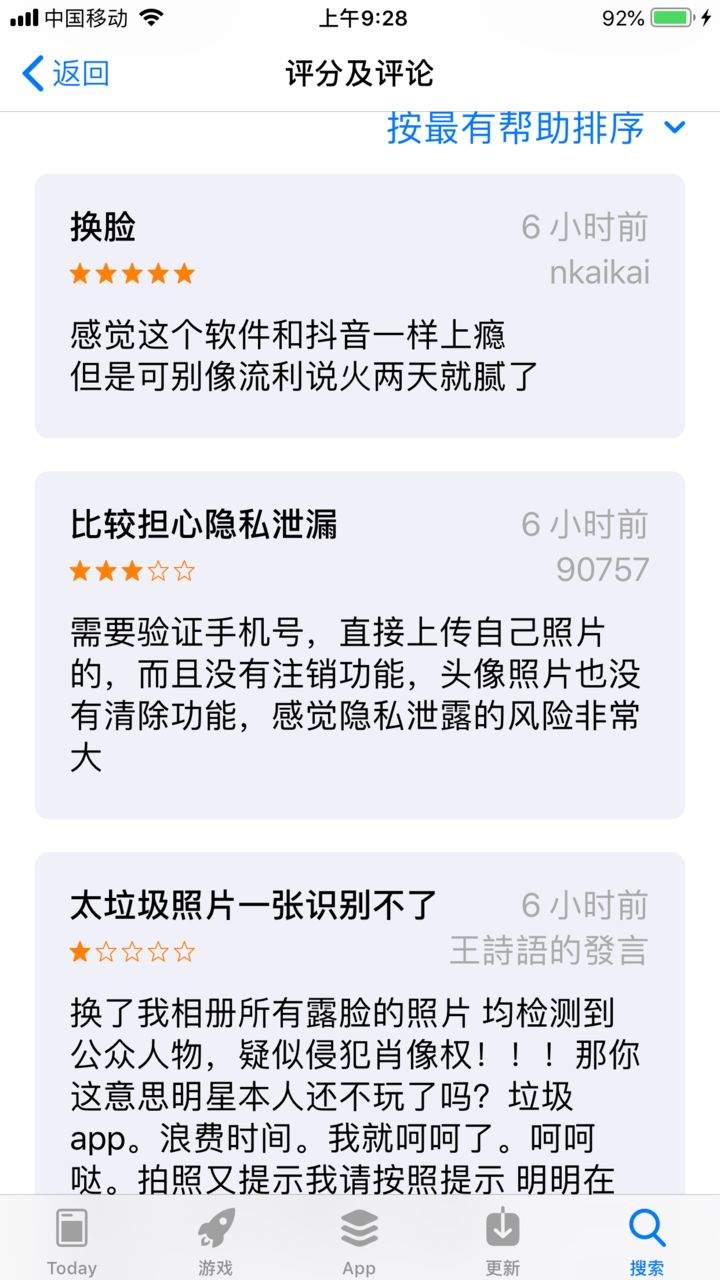Open the 换脸 review card
This screenshot has width=720, height=1280.
[x=360, y=306]
